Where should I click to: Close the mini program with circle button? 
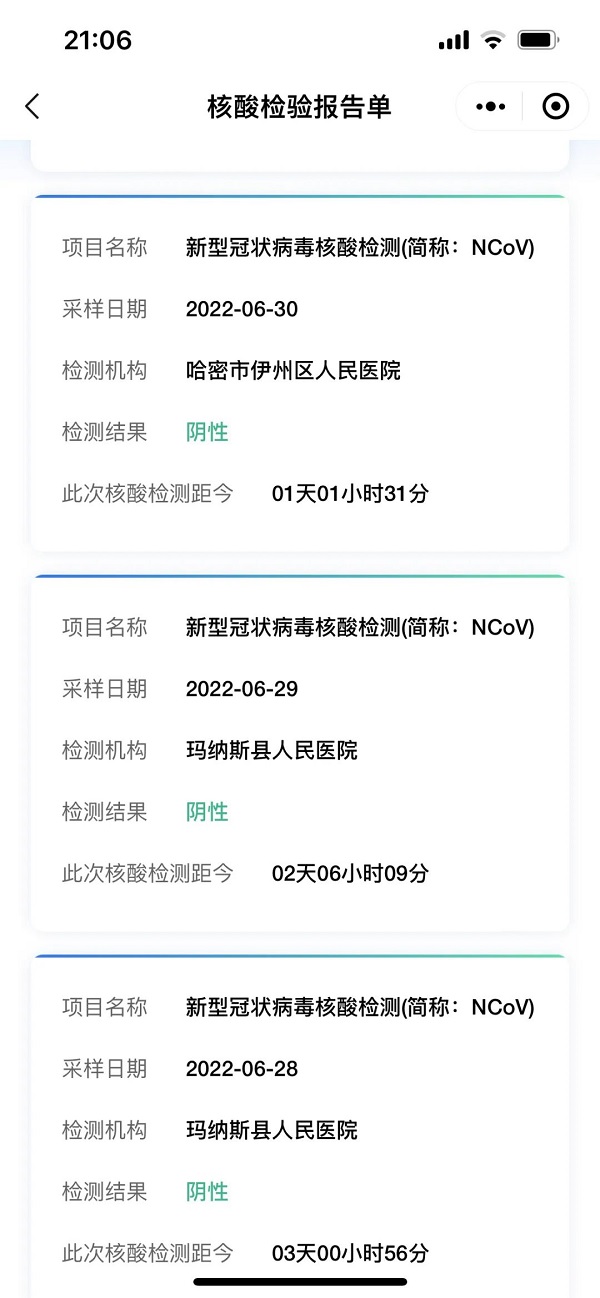point(555,107)
